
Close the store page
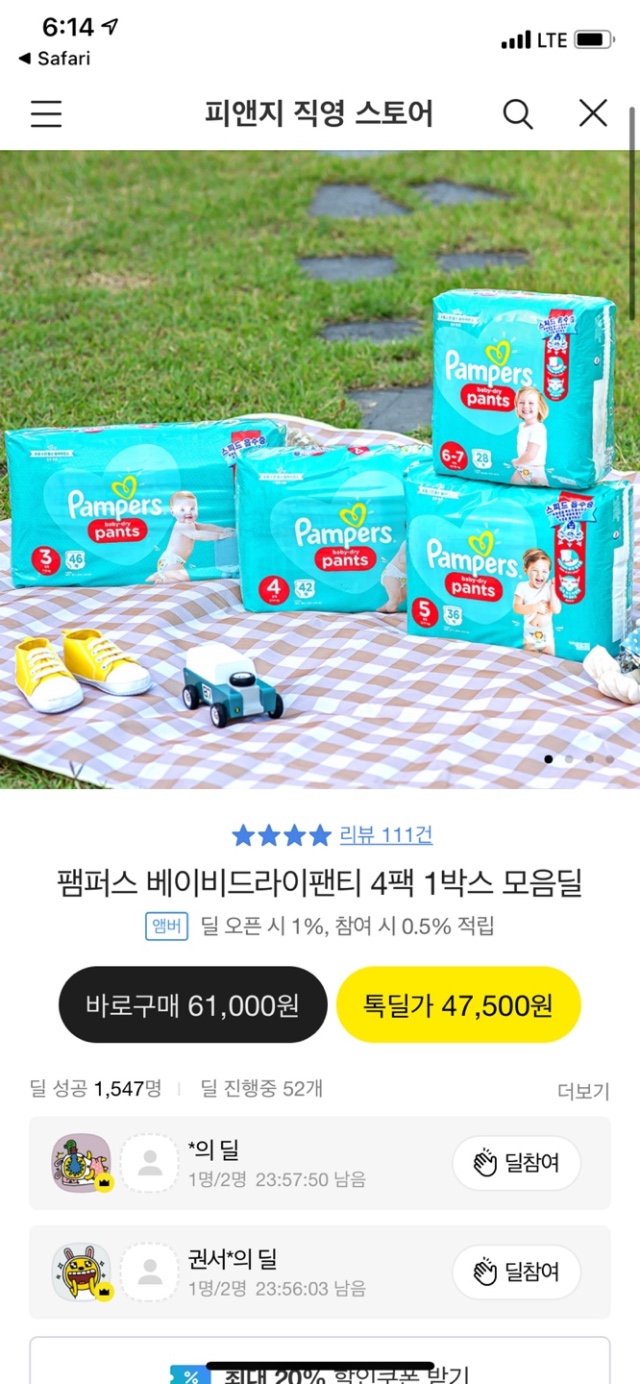(x=593, y=114)
